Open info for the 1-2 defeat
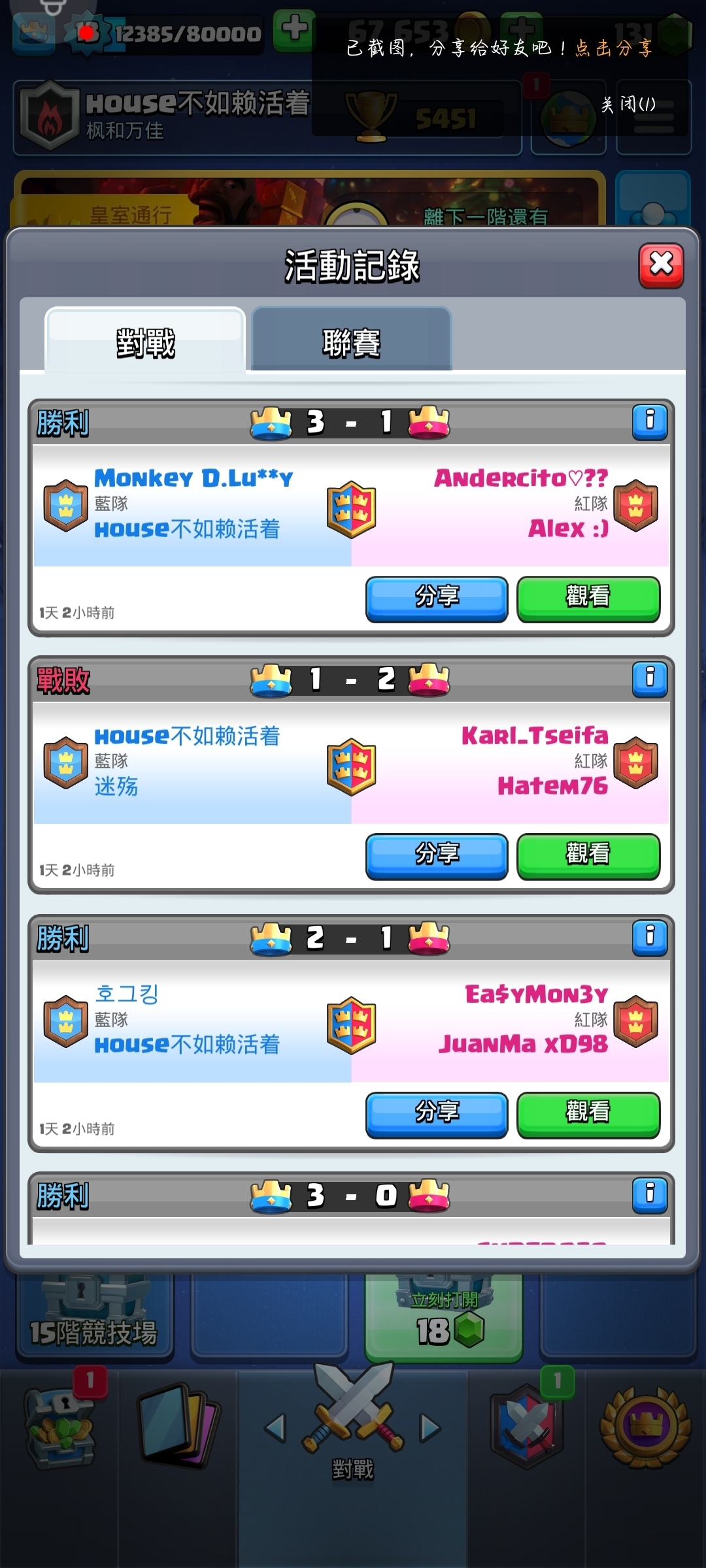 pos(650,679)
